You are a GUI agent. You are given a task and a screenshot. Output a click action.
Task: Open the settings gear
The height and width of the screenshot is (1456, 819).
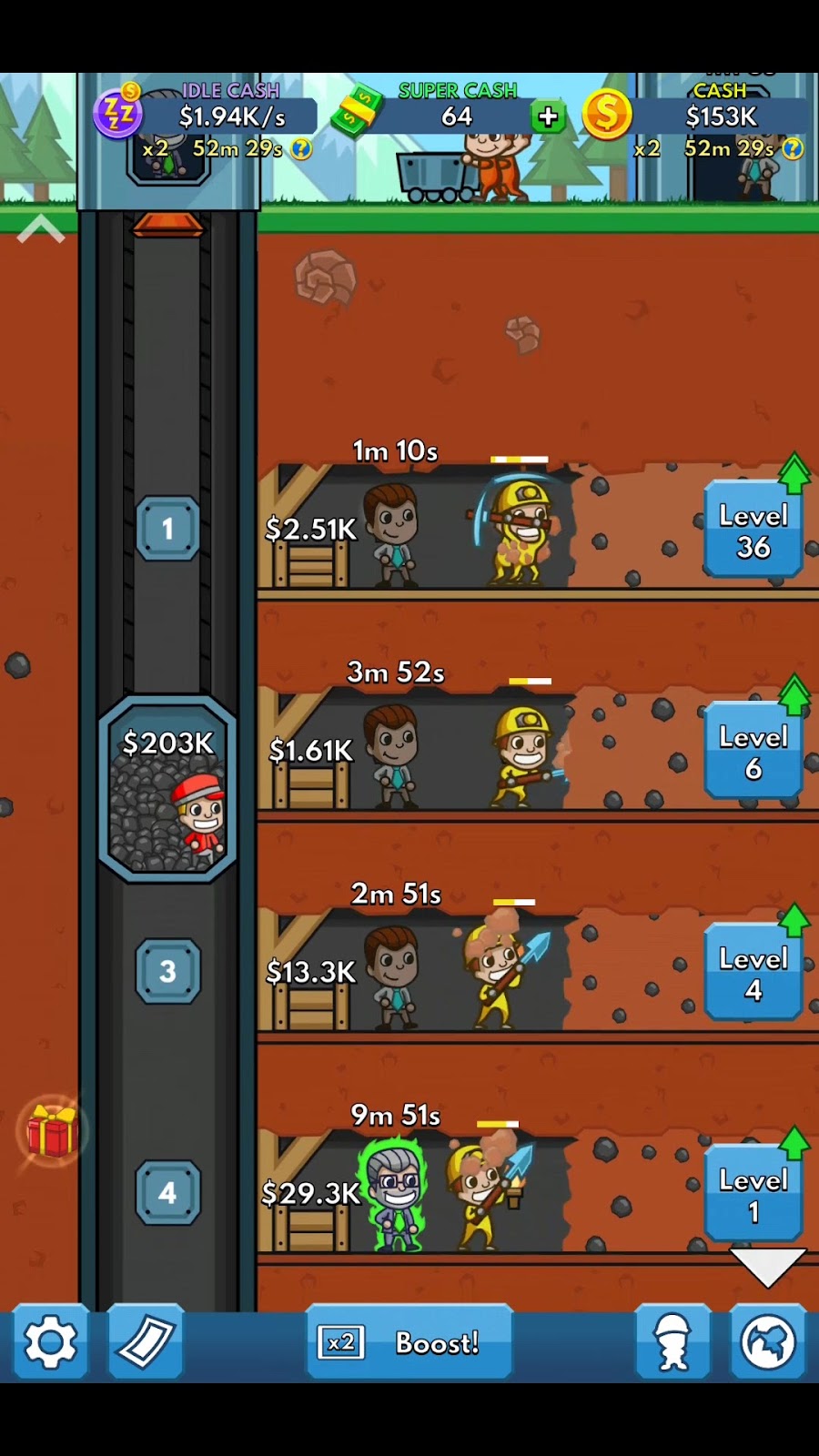pos(50,1342)
